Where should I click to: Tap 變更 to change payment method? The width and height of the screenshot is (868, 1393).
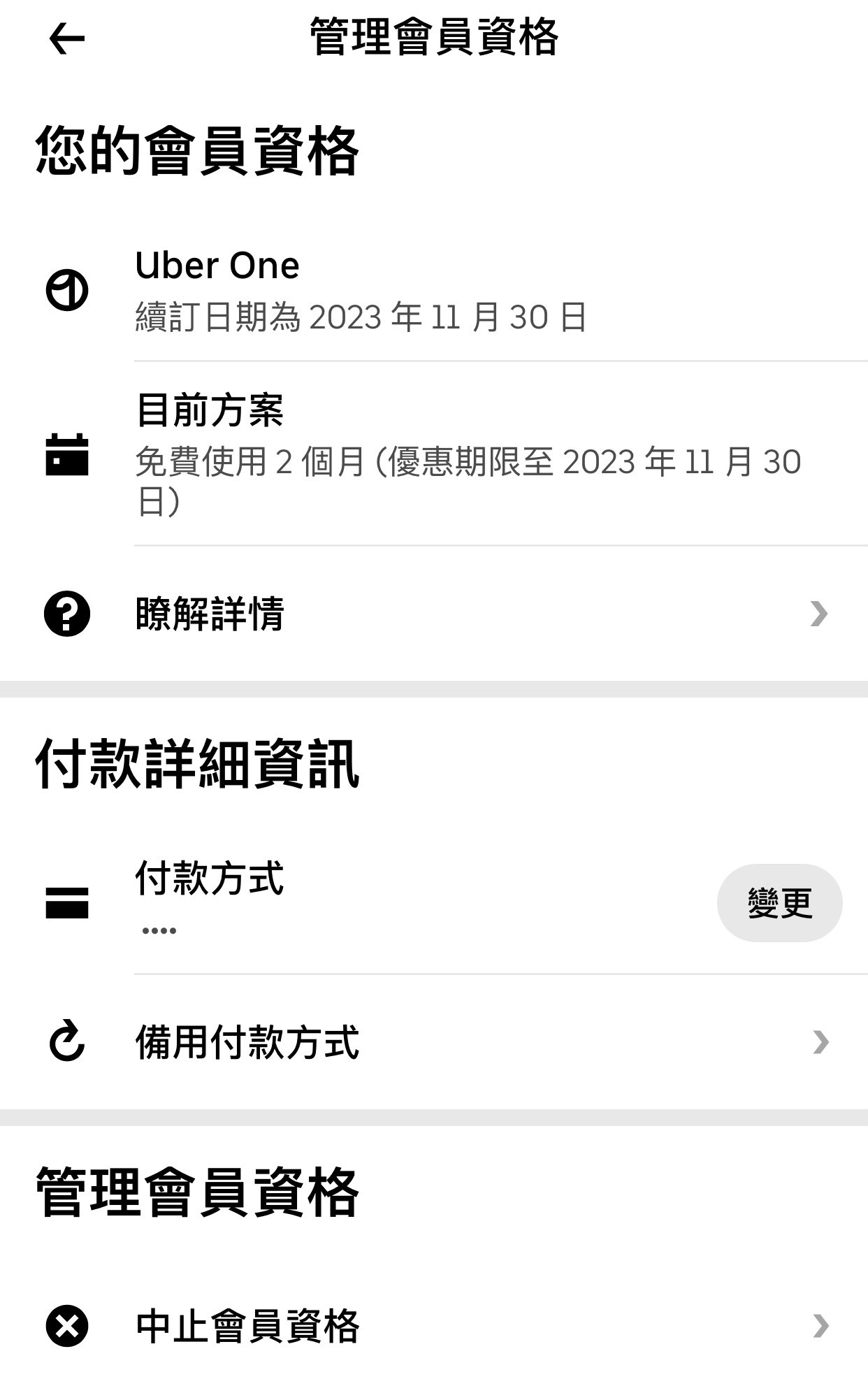[779, 902]
